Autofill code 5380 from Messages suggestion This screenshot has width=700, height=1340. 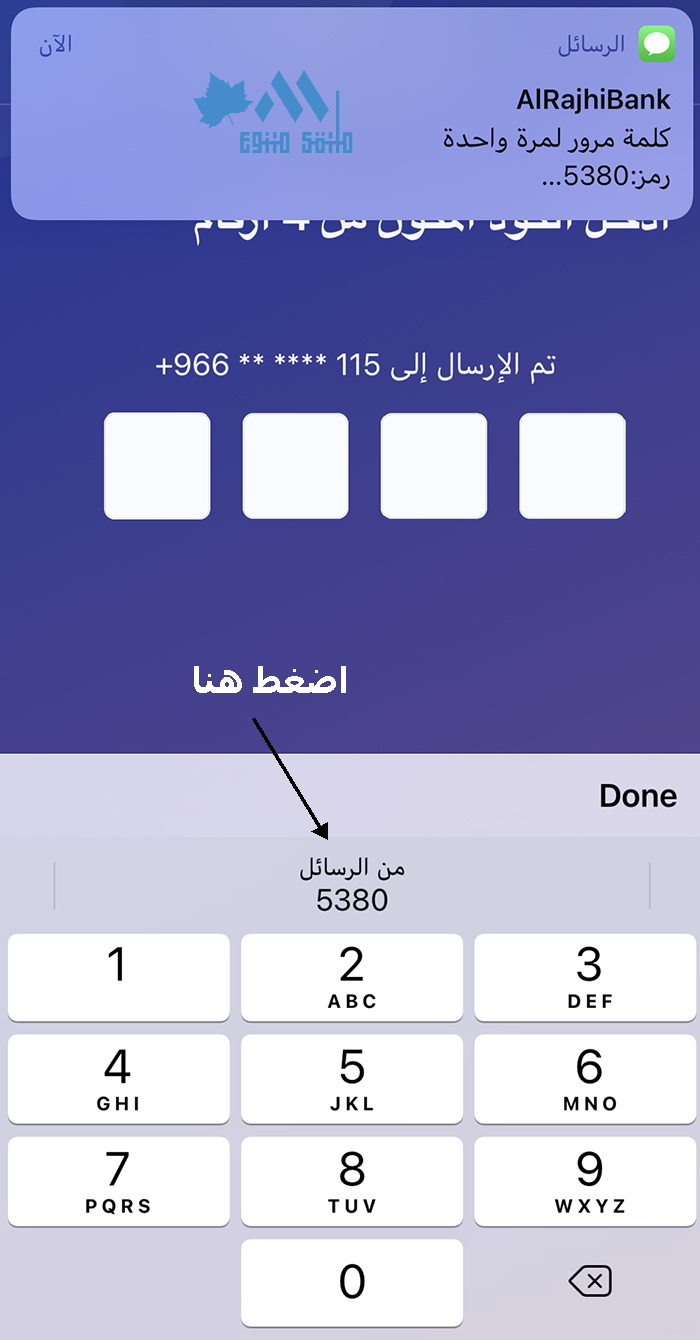tap(352, 885)
